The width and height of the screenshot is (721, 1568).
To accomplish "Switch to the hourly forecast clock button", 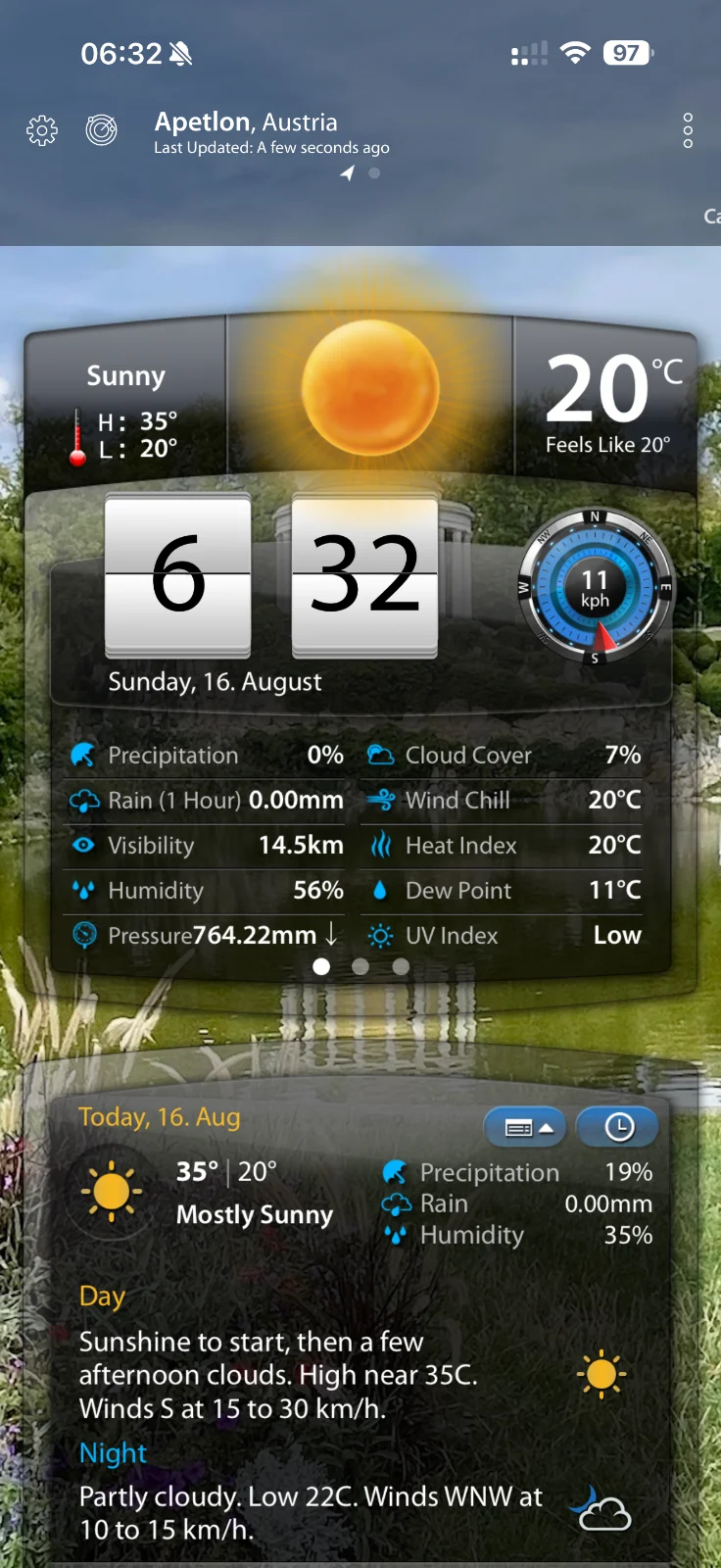I will pyautogui.click(x=617, y=1127).
